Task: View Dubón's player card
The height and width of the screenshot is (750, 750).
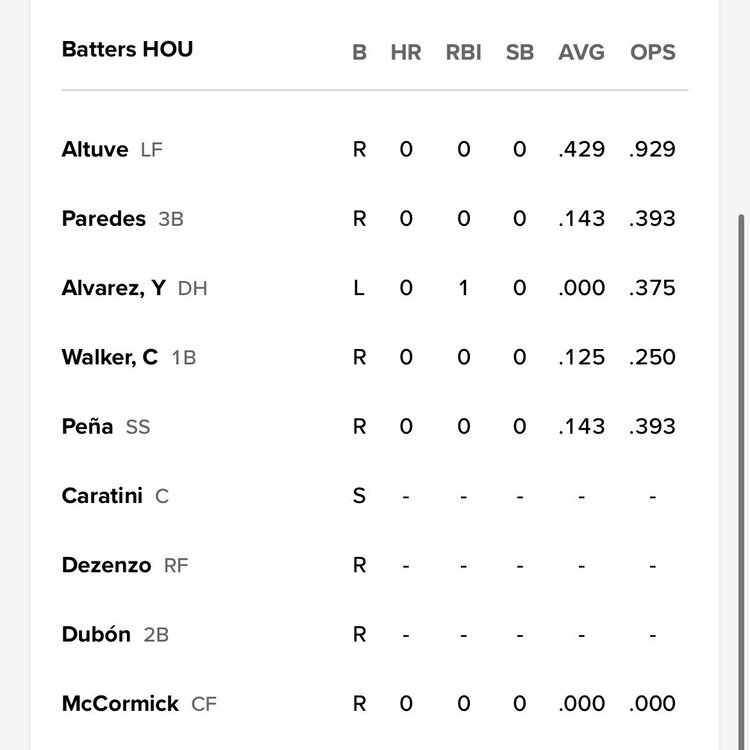Action: tap(96, 635)
